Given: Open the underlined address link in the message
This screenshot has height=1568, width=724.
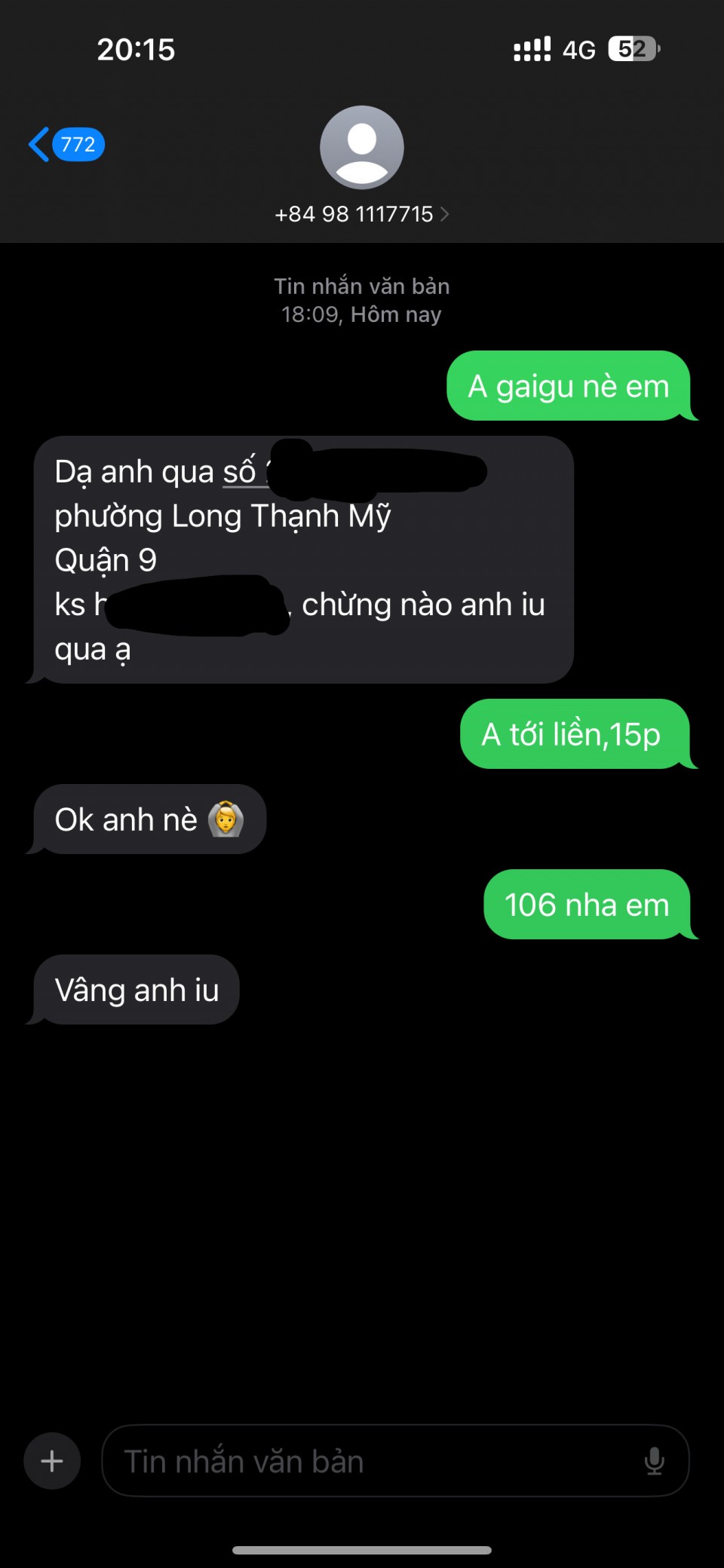Looking at the screenshot, I should tap(240, 473).
